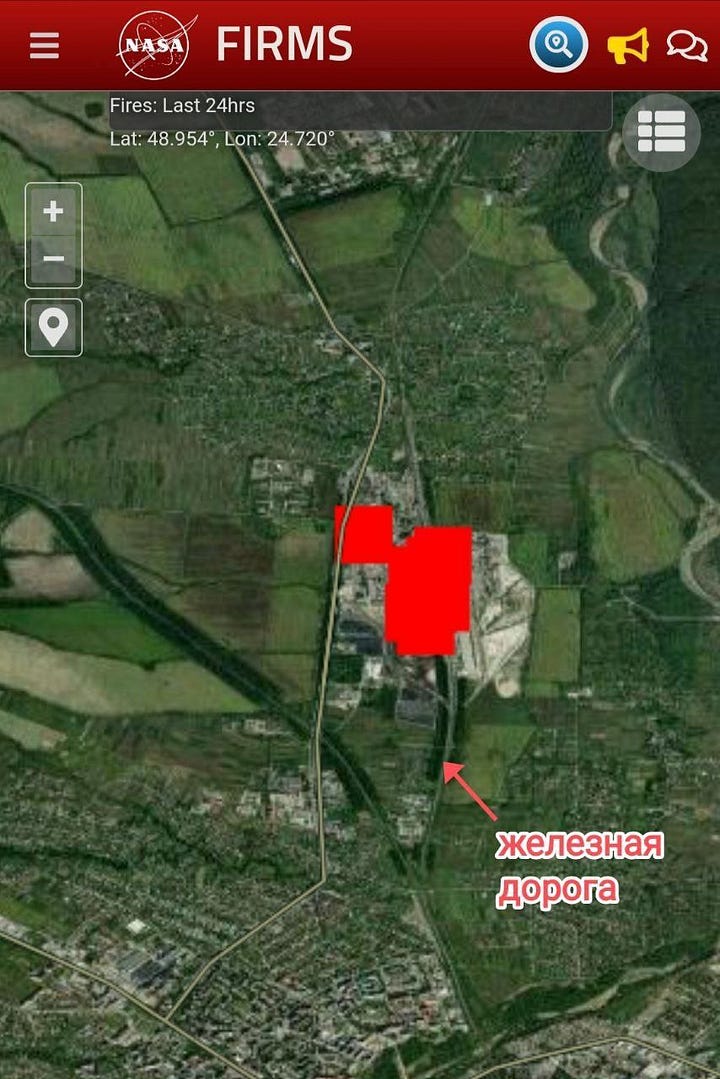Tap the location pin button

tap(54, 327)
